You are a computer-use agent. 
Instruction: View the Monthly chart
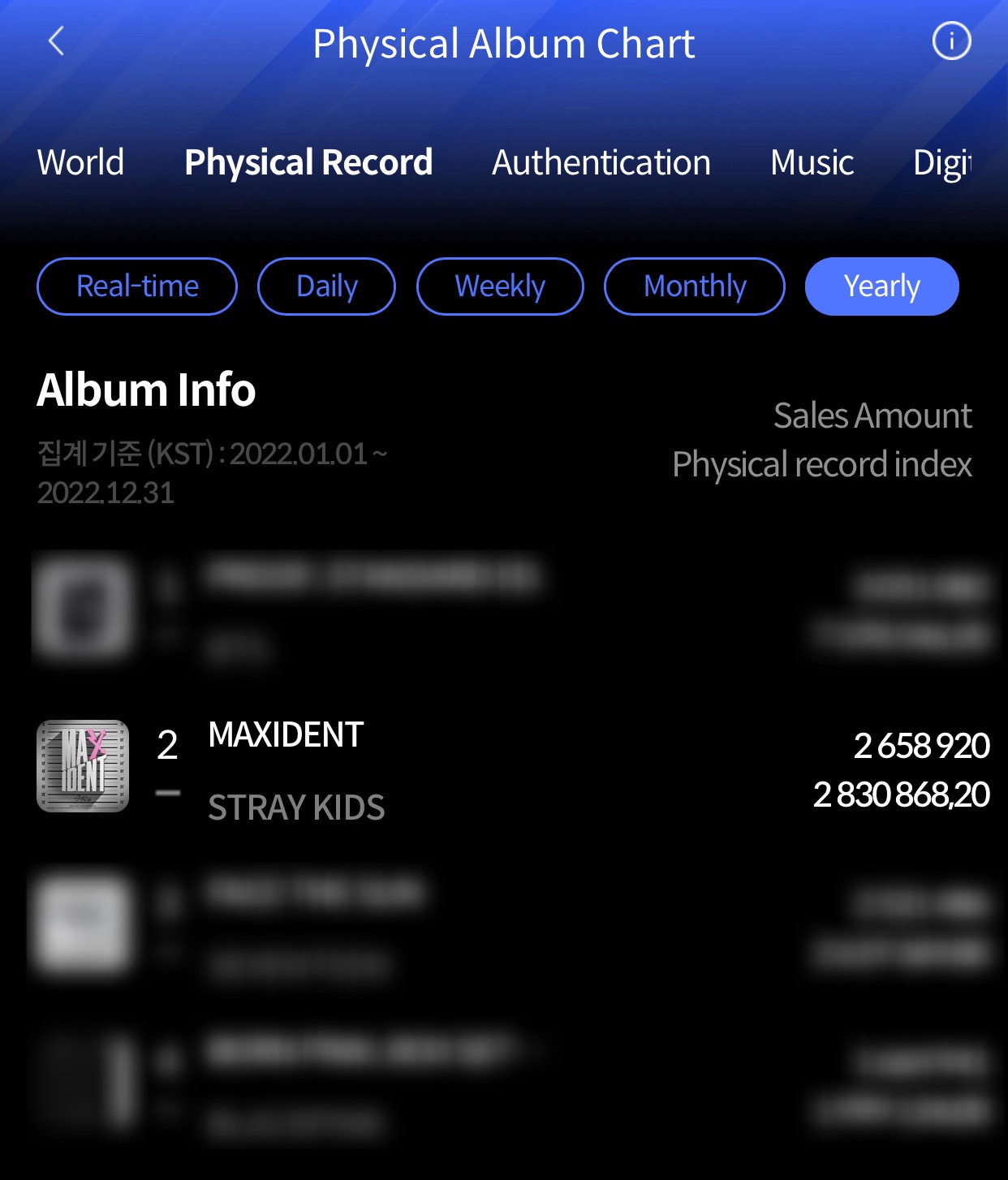pos(694,286)
